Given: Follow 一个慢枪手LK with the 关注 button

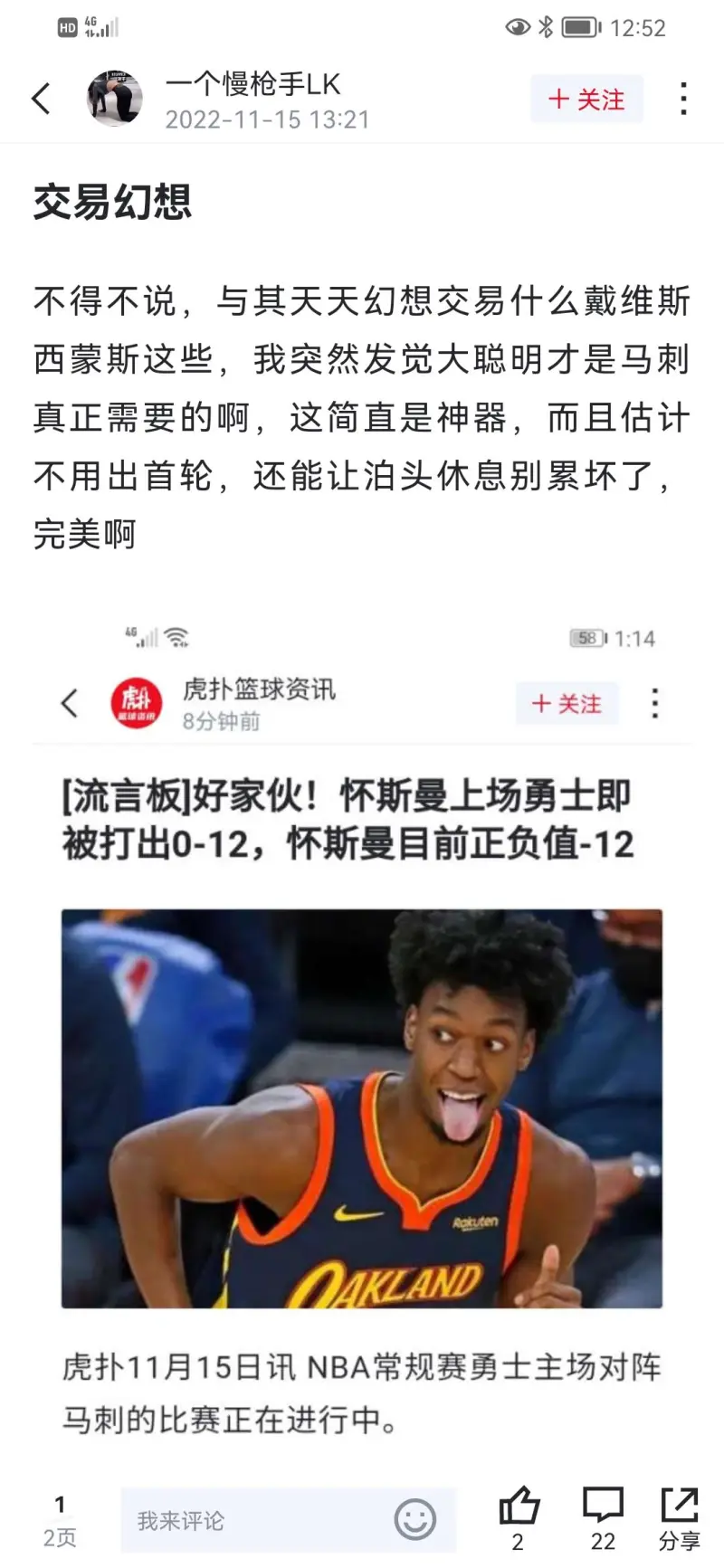Looking at the screenshot, I should click(586, 99).
